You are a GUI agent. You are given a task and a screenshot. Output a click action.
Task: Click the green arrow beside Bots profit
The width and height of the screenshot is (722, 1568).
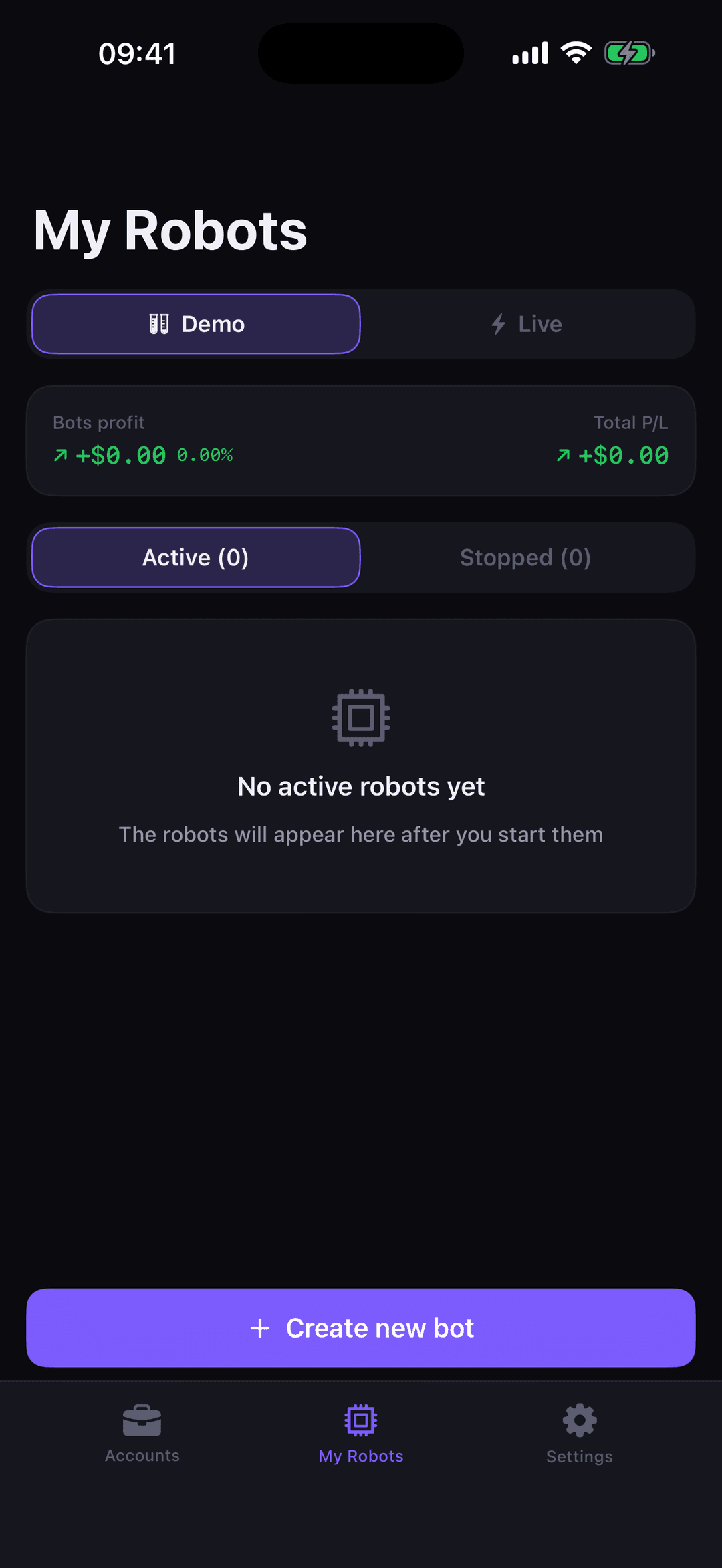click(x=60, y=455)
